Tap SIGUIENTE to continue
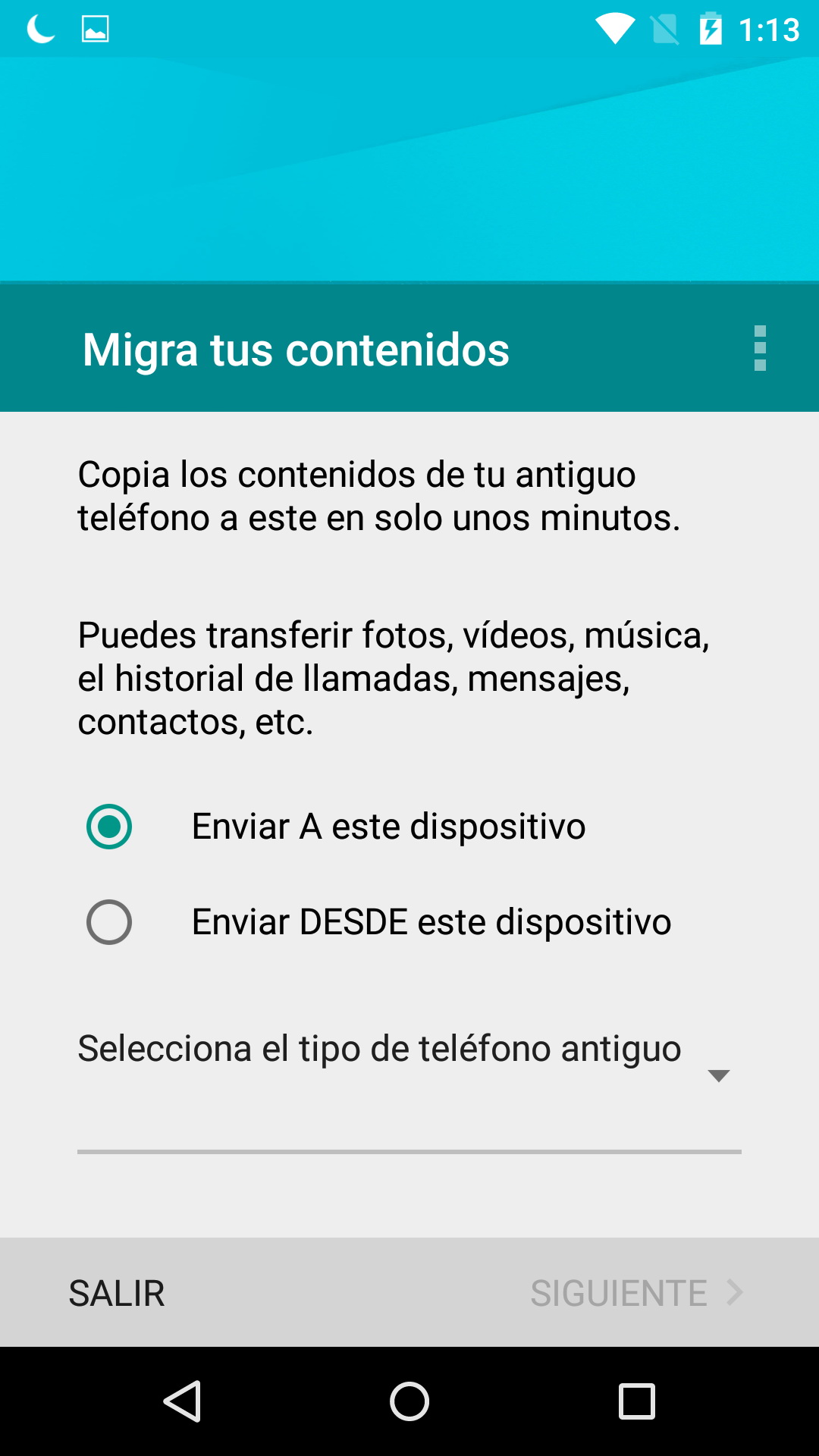The height and width of the screenshot is (1456, 819). [635, 1294]
